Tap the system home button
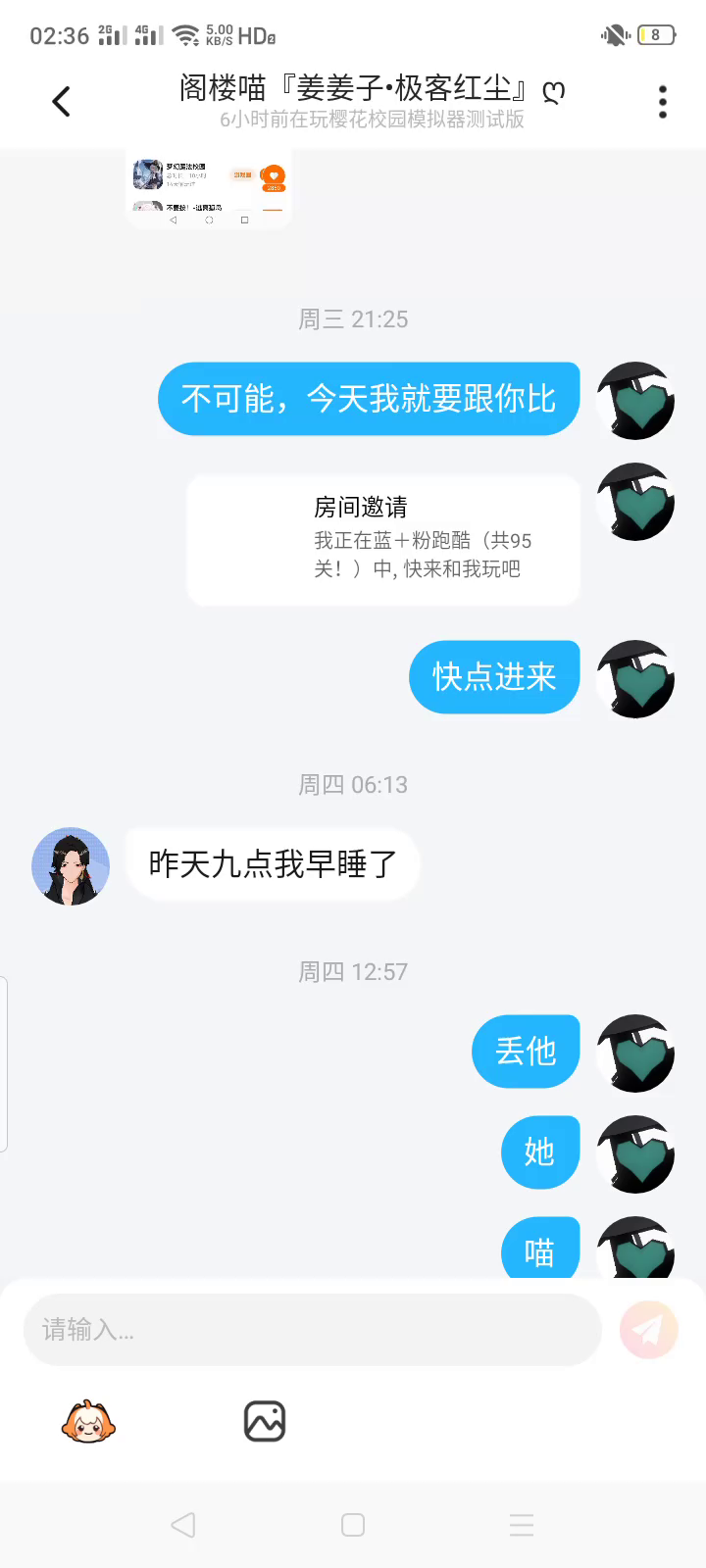 click(353, 1525)
